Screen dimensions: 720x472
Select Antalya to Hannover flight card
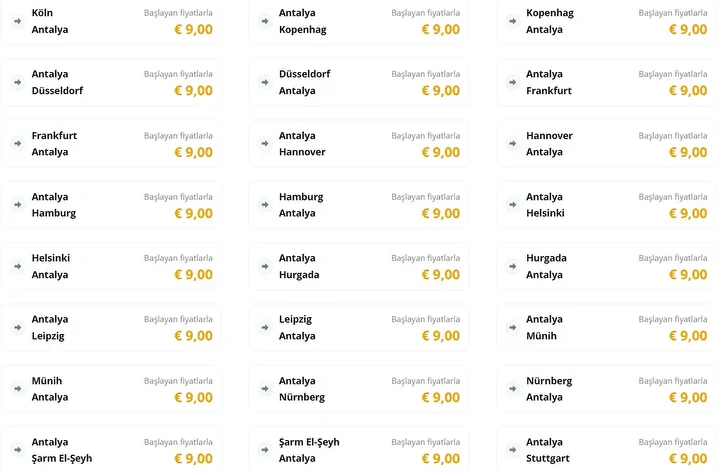(x=358, y=143)
